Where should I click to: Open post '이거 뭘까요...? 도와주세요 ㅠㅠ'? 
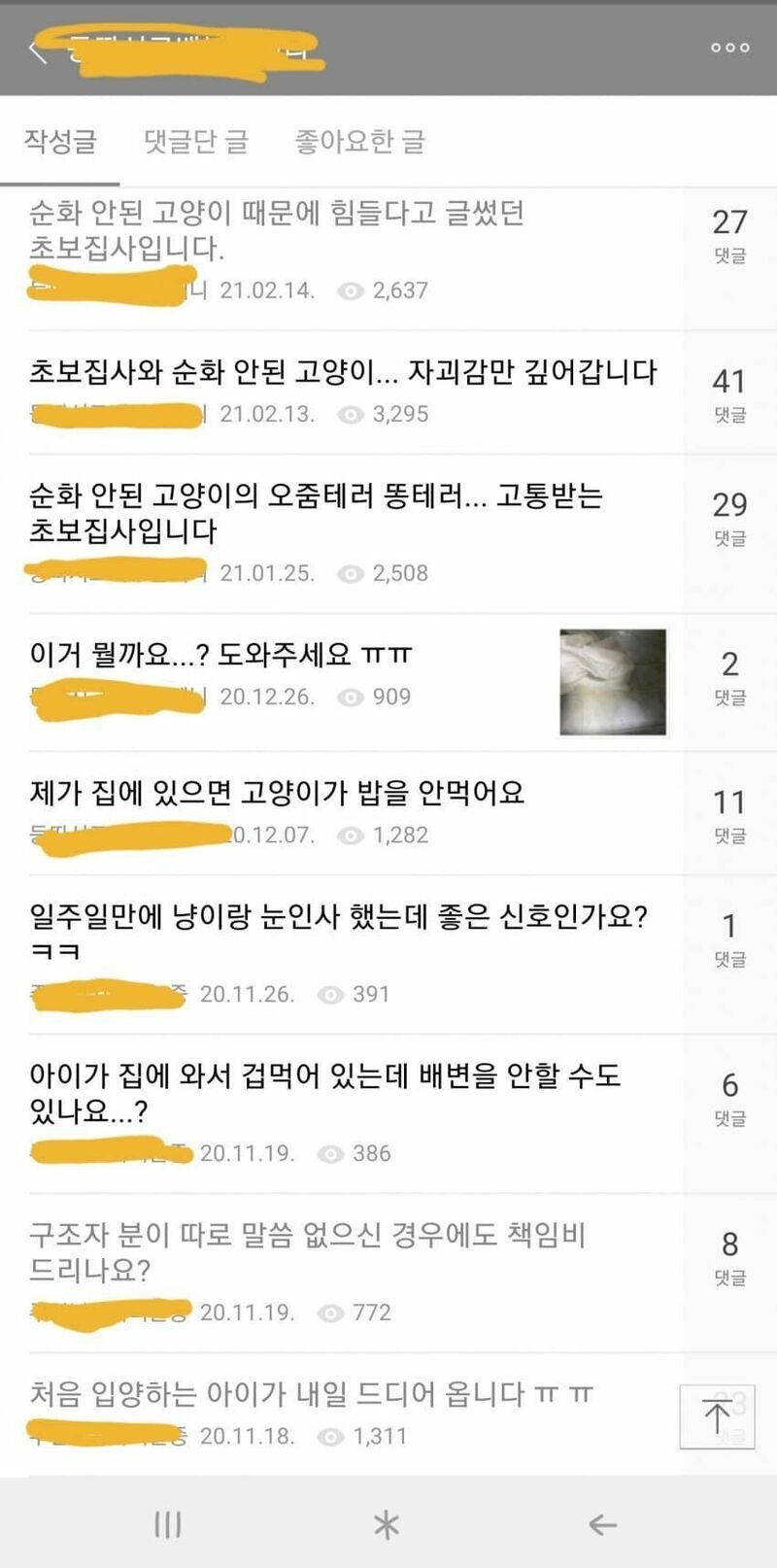(x=221, y=654)
